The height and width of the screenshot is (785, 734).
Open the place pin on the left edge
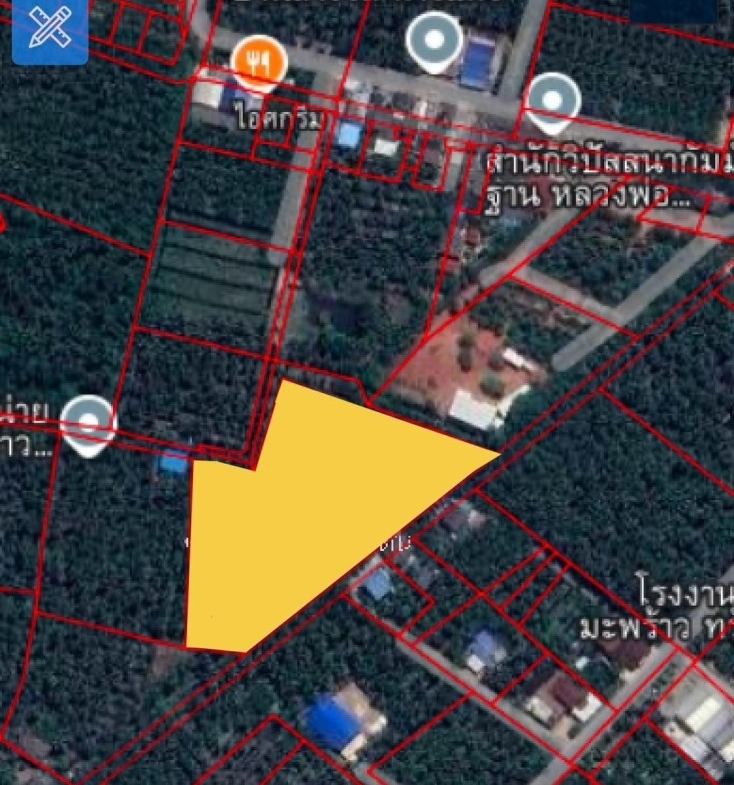[x=89, y=421]
